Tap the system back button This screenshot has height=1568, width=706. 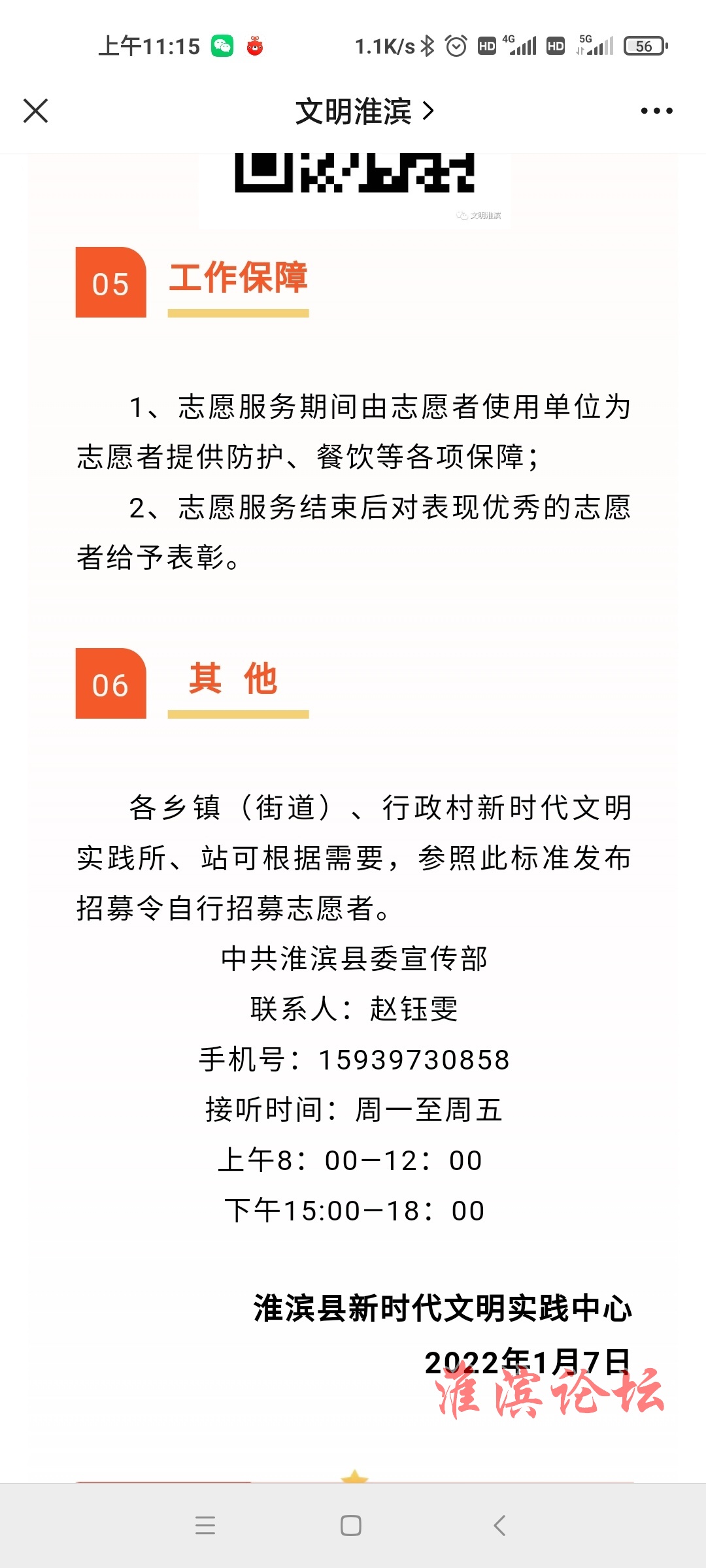[499, 1526]
